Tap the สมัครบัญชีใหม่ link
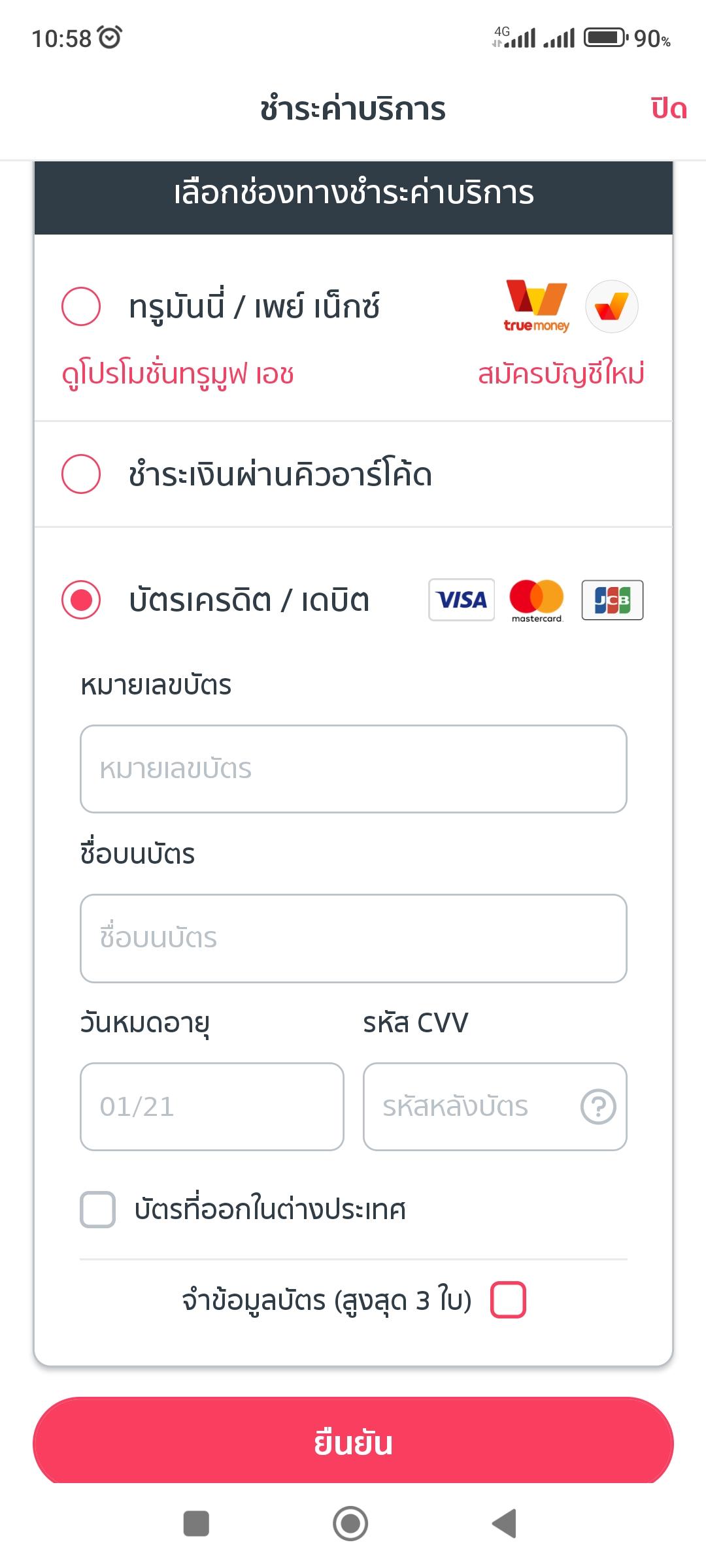 click(561, 374)
